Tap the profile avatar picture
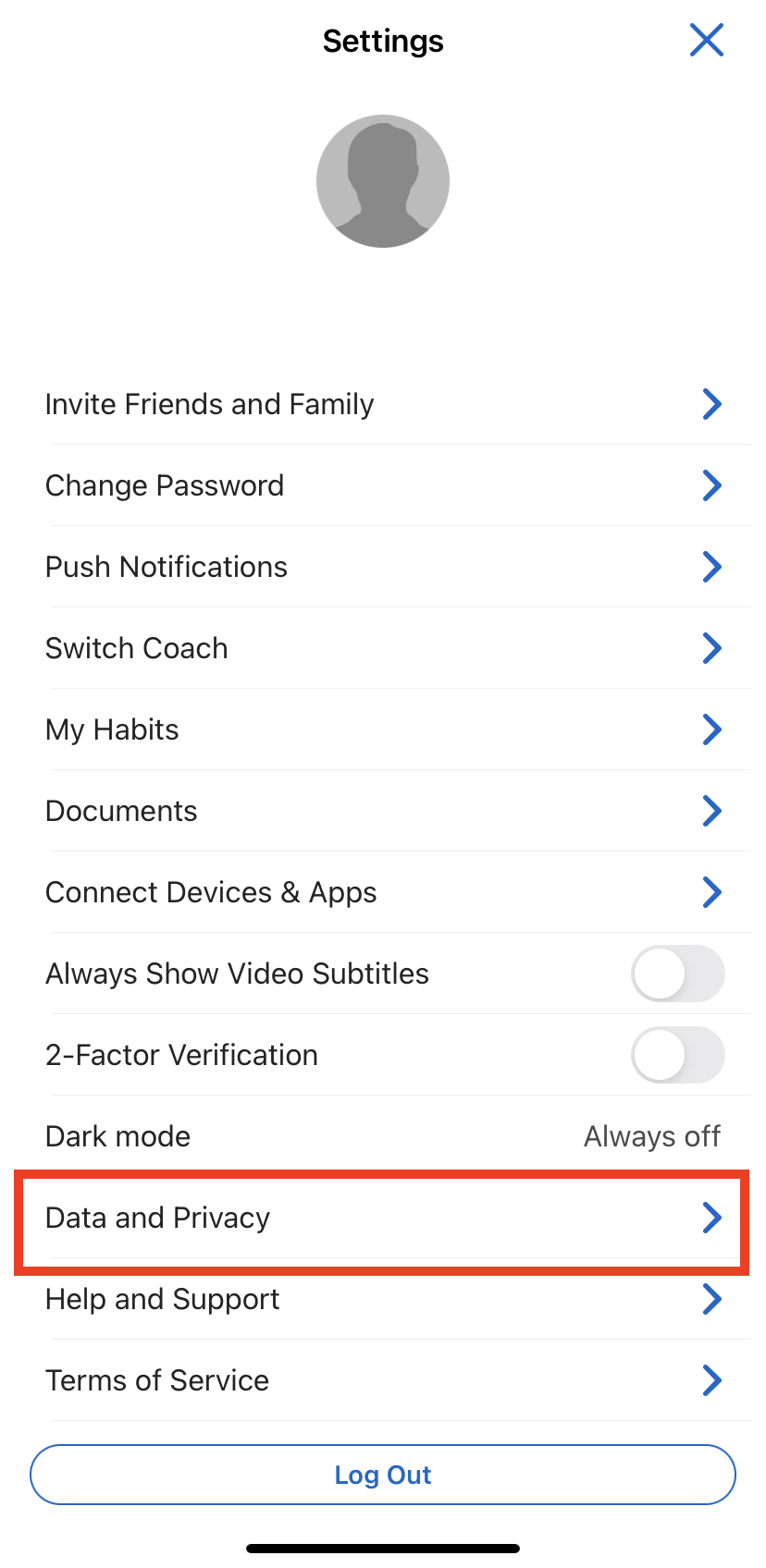The height and width of the screenshot is (1568, 766). [383, 181]
